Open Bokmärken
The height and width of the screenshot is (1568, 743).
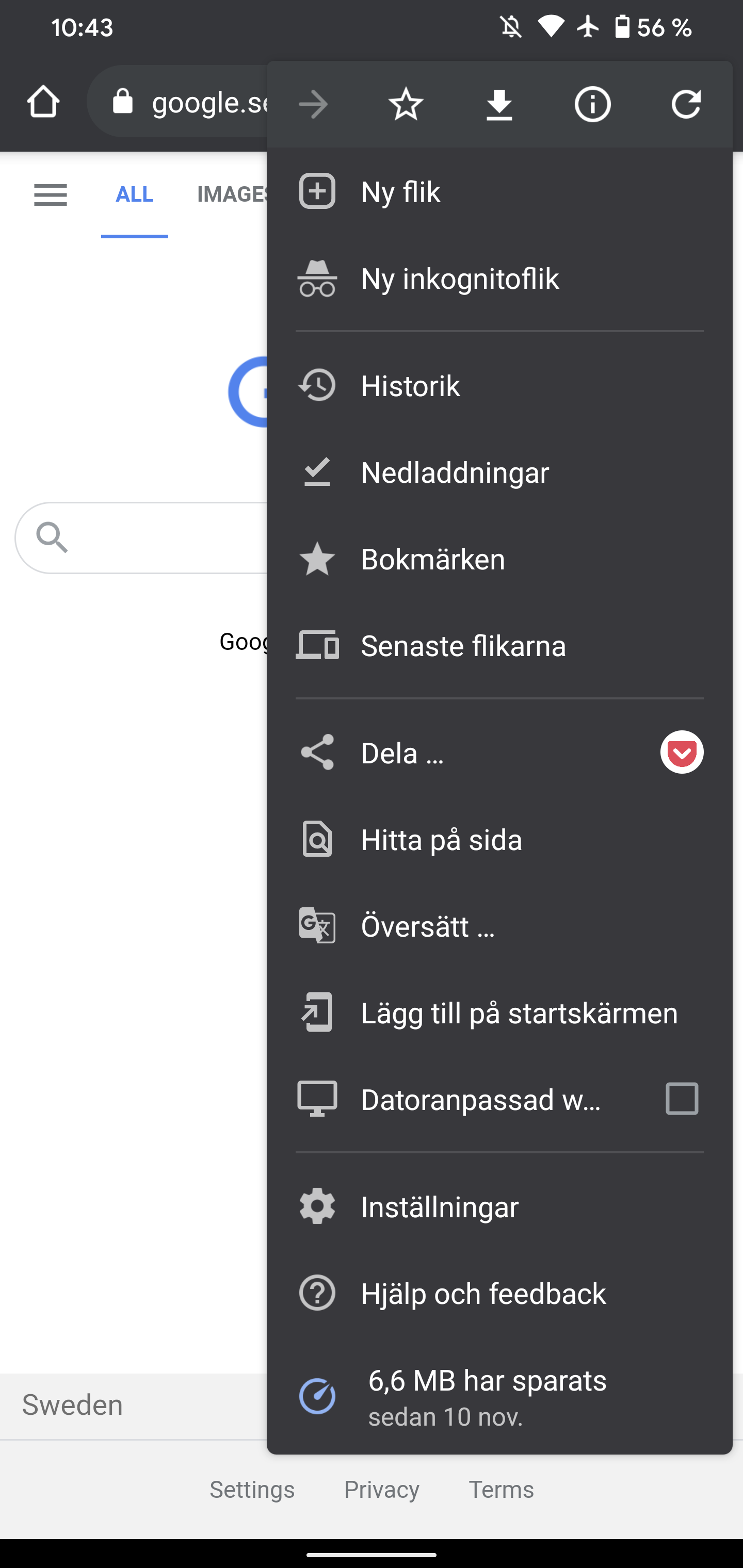click(x=499, y=560)
